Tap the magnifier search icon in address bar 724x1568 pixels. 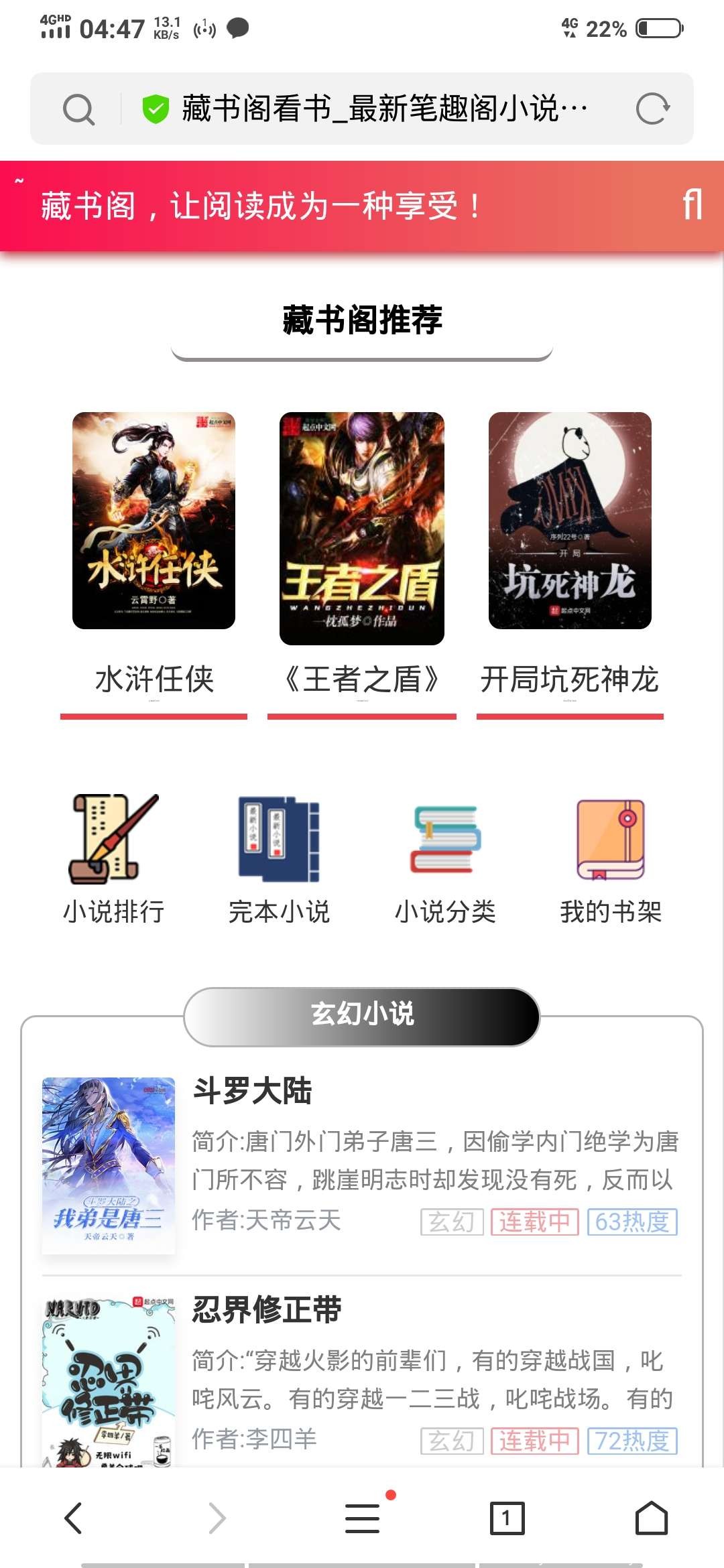click(x=80, y=107)
